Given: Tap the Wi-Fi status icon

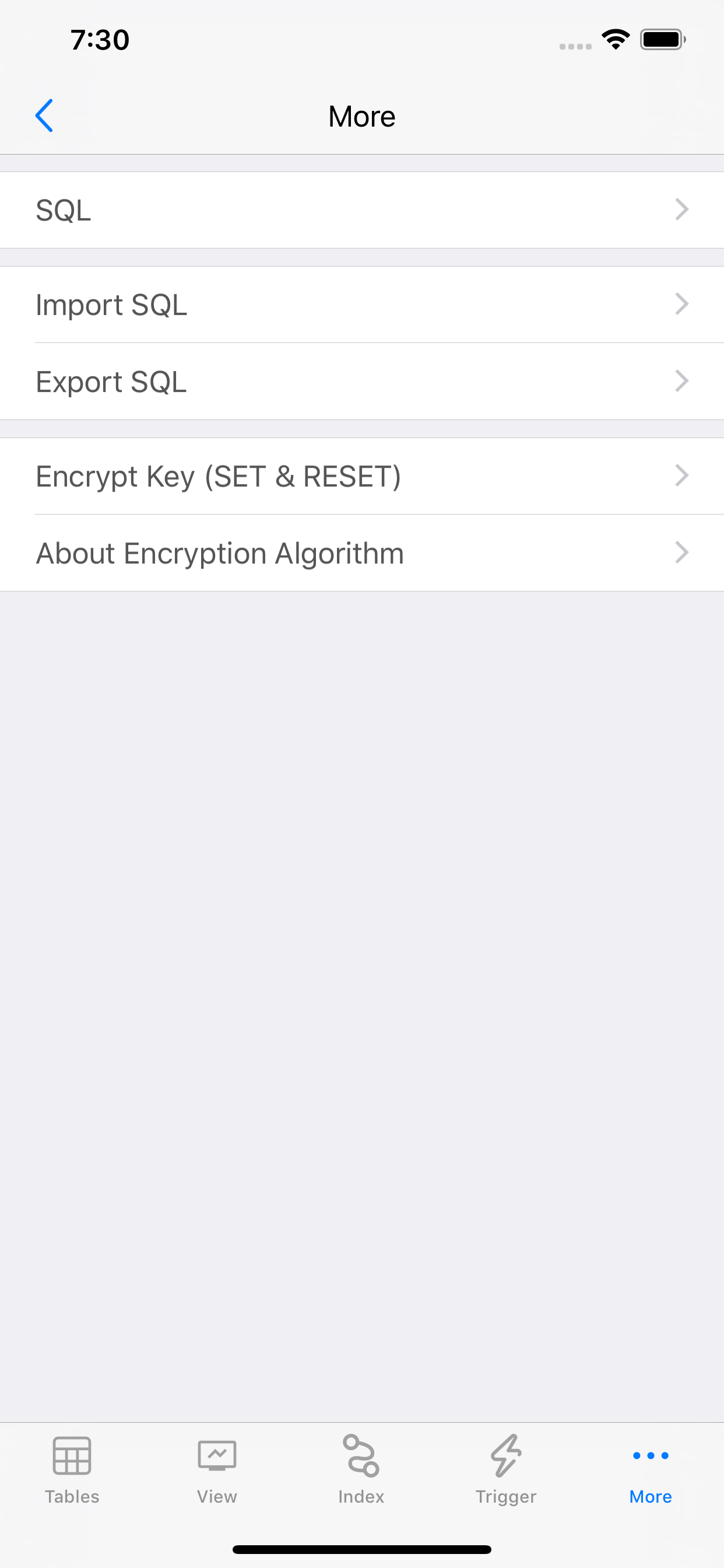Looking at the screenshot, I should pos(616,38).
